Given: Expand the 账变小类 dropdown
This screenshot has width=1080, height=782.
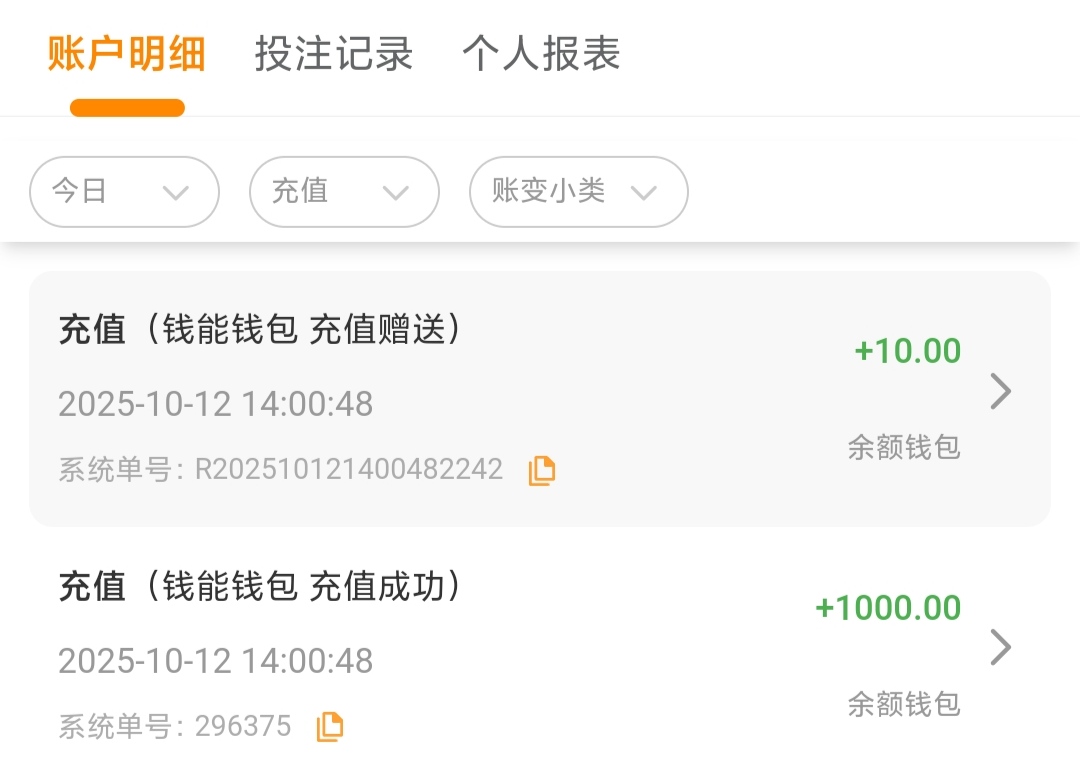Looking at the screenshot, I should tap(578, 191).
